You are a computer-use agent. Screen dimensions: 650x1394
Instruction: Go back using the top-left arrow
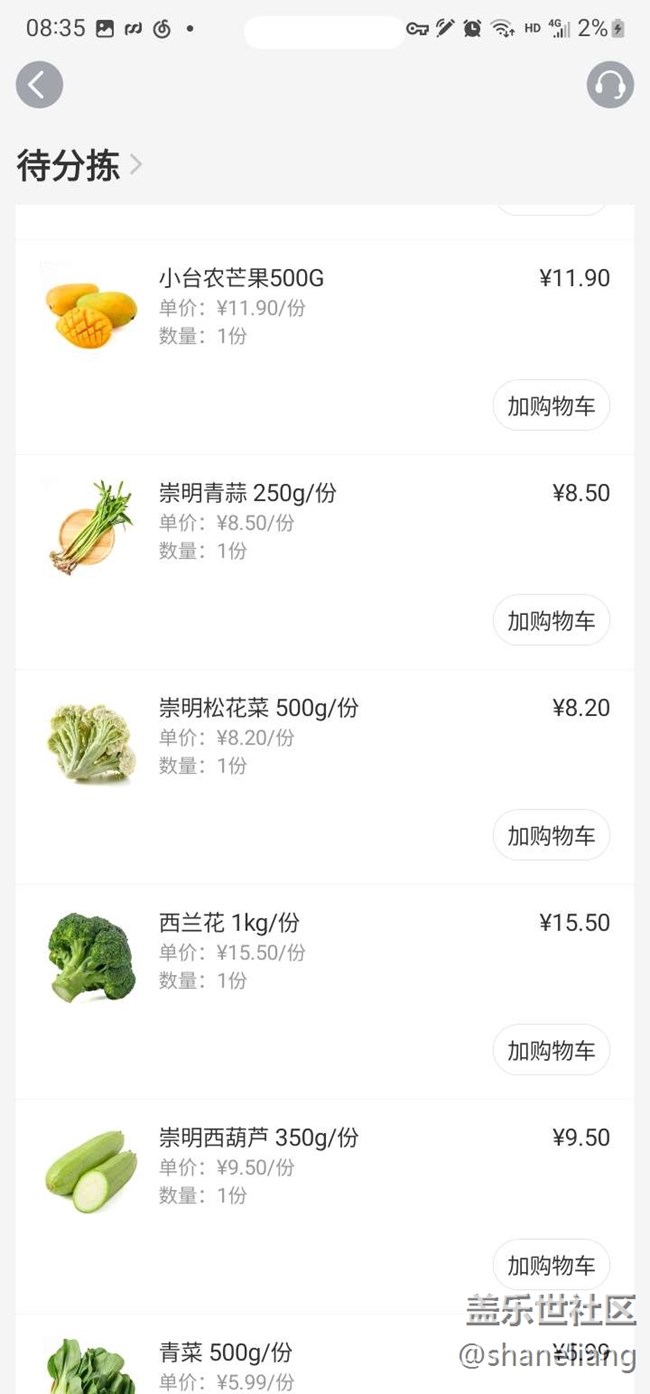pyautogui.click(x=39, y=85)
